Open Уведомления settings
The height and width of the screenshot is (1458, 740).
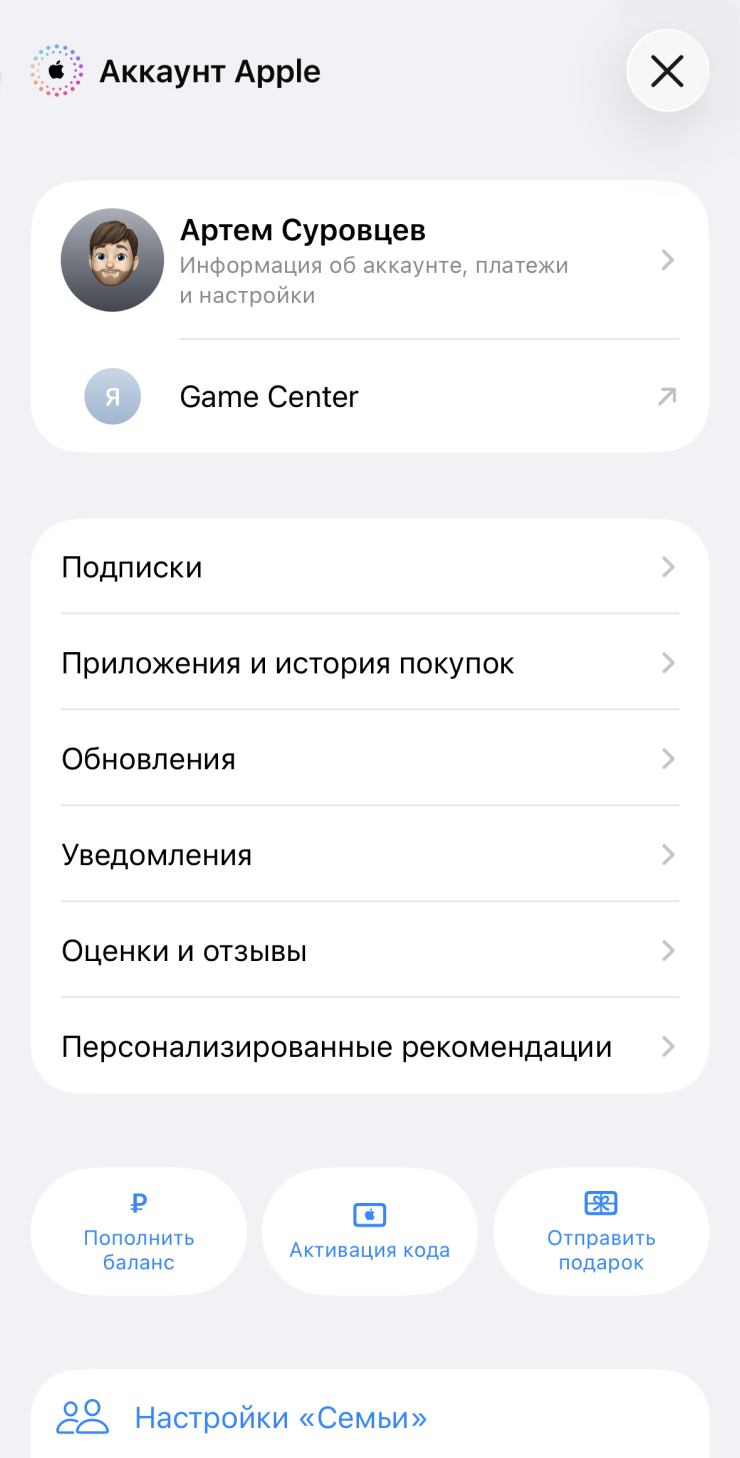coord(370,855)
